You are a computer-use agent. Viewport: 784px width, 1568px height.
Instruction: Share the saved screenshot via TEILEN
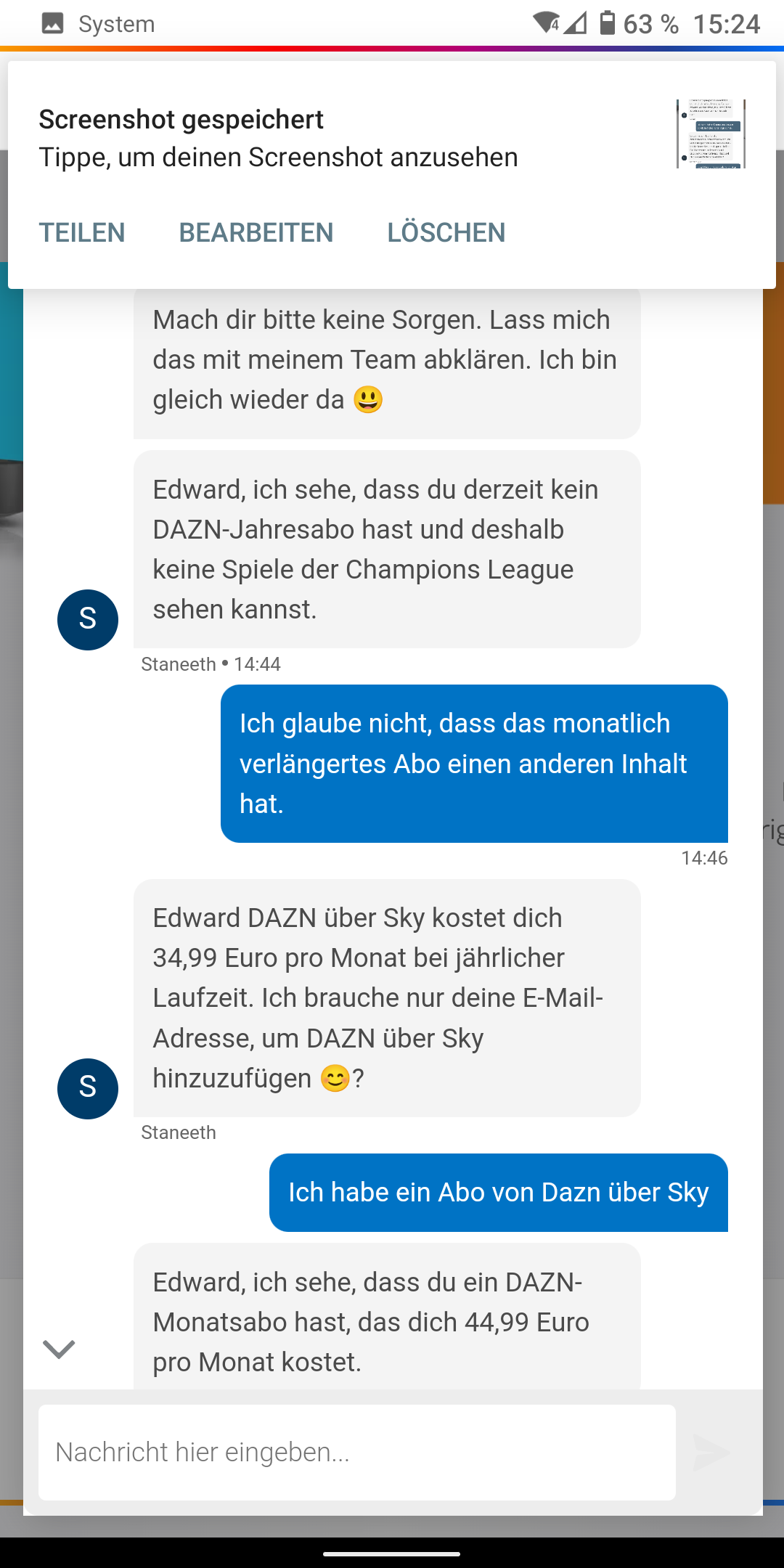(x=82, y=232)
